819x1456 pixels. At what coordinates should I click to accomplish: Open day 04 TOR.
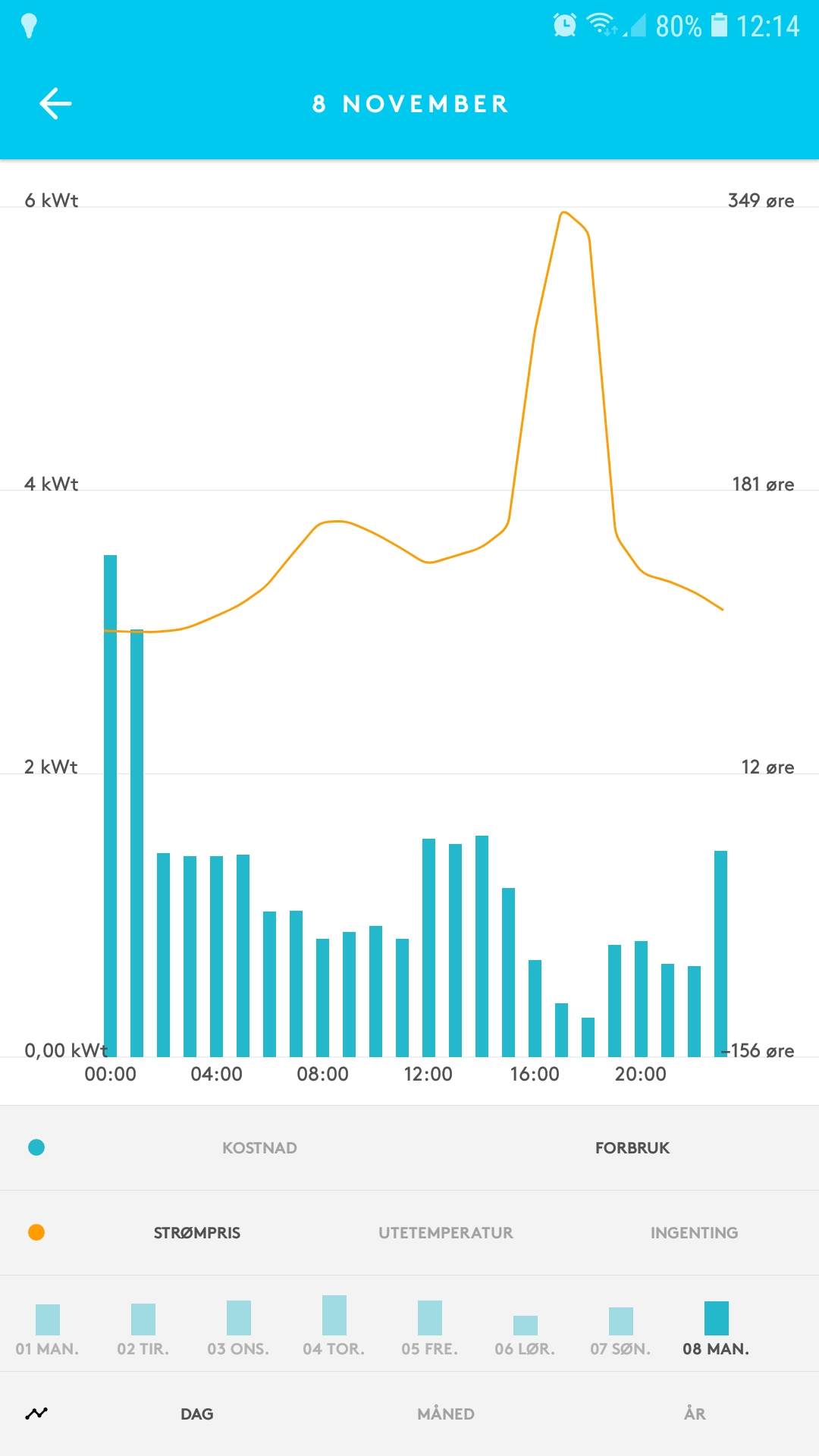click(x=334, y=1327)
